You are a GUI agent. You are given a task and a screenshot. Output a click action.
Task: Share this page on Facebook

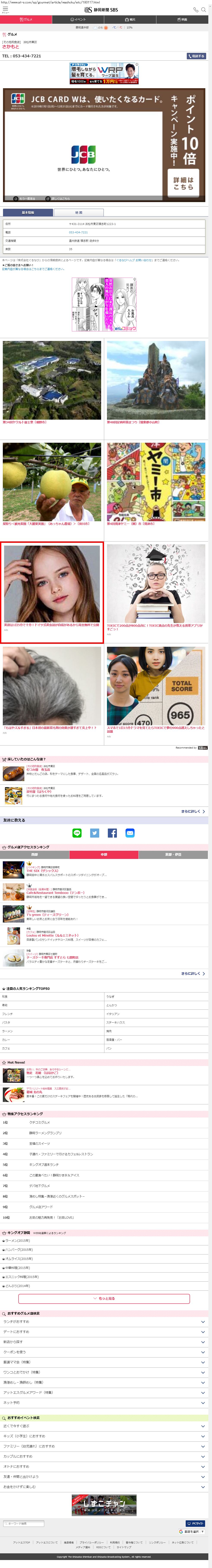pyautogui.click(x=112, y=833)
